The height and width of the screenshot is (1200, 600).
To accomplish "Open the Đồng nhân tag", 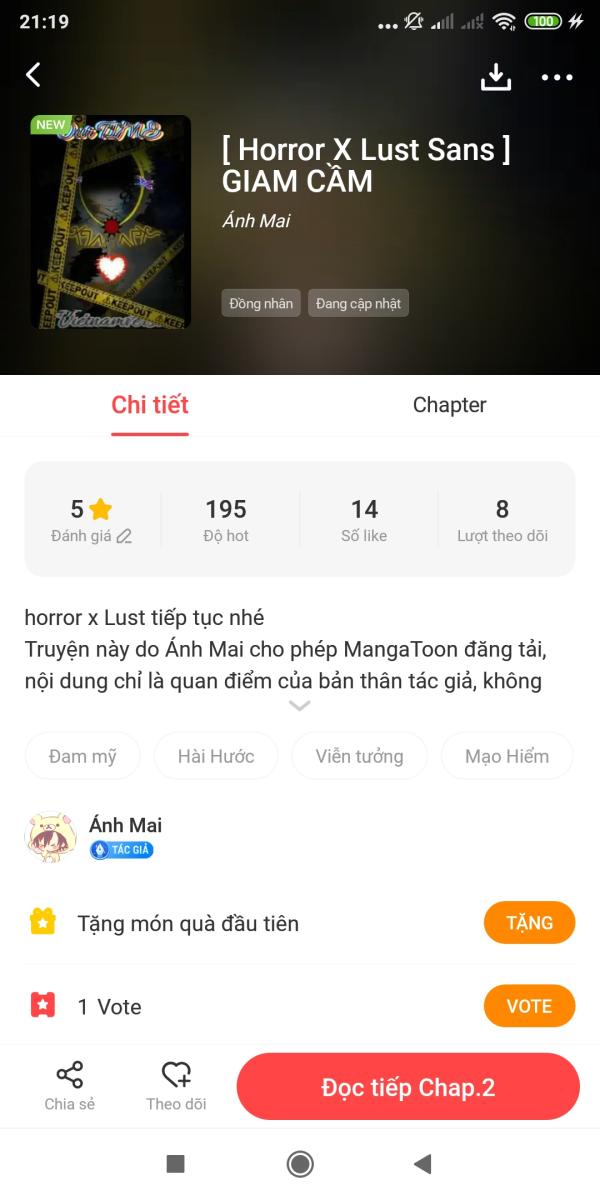I will tap(260, 303).
